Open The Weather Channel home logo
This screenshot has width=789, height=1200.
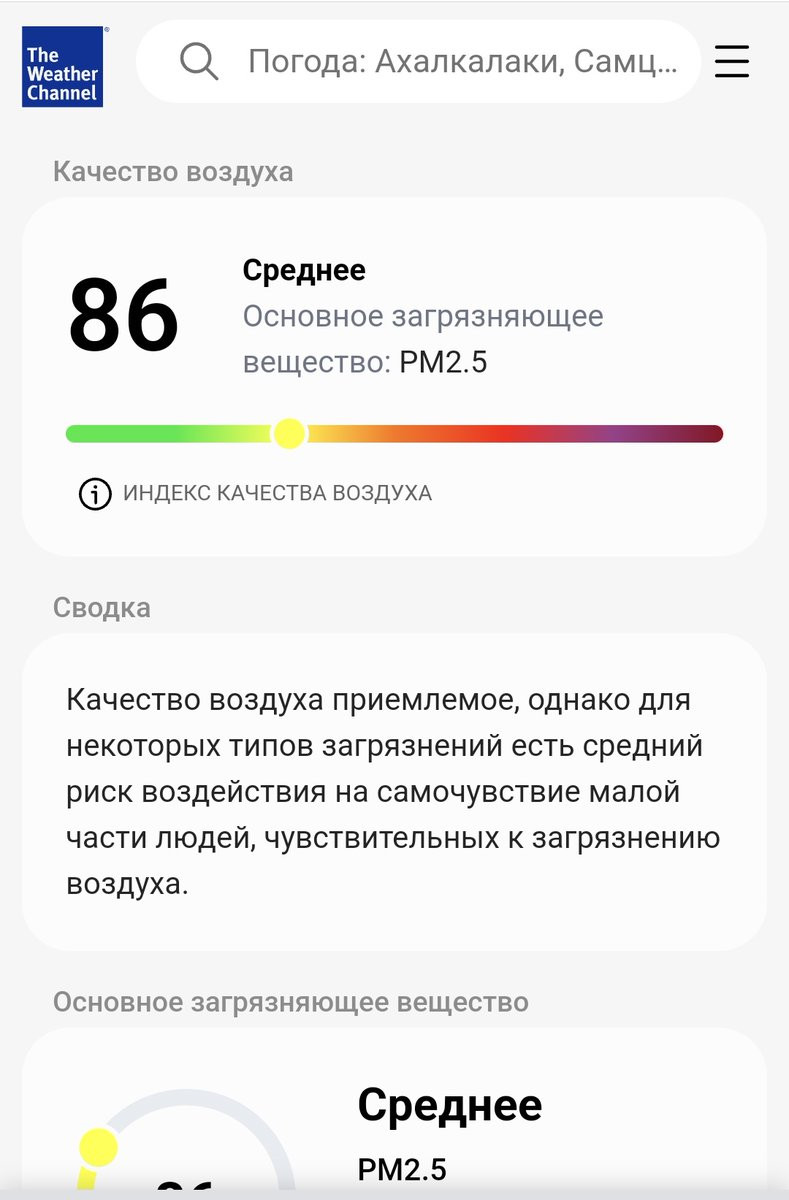pyautogui.click(x=63, y=66)
